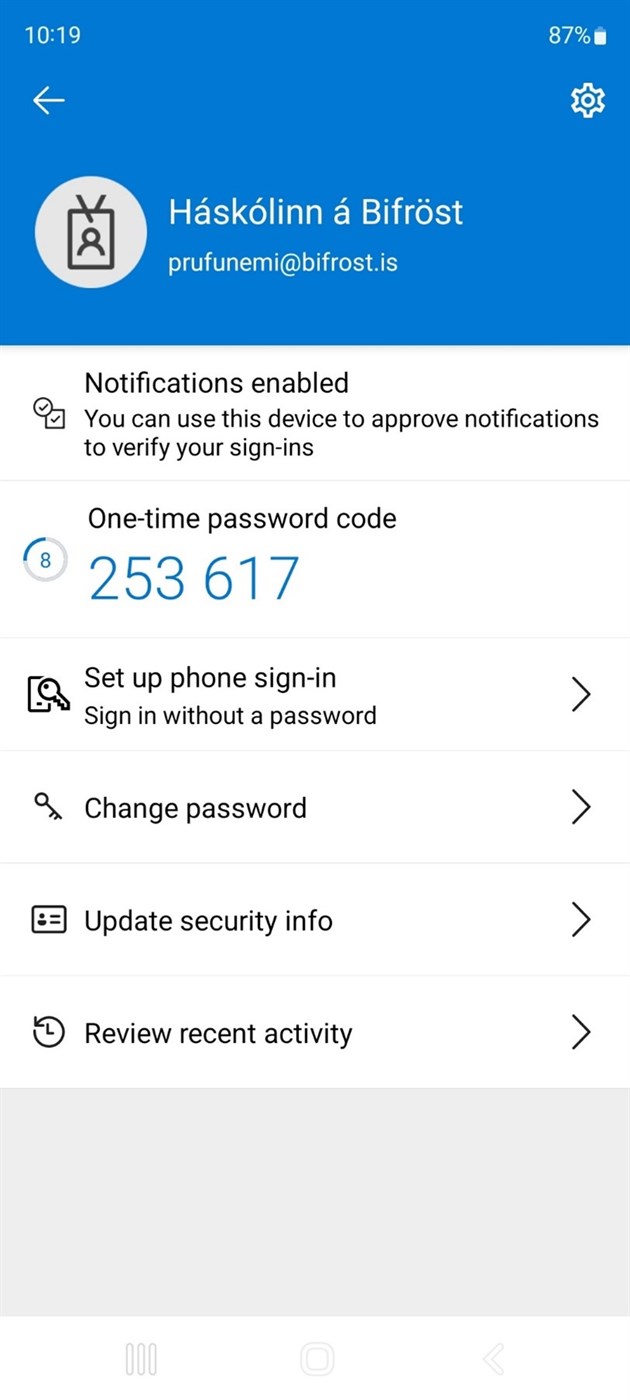Select Change password
The height and width of the screenshot is (1400, 630).
coord(315,808)
